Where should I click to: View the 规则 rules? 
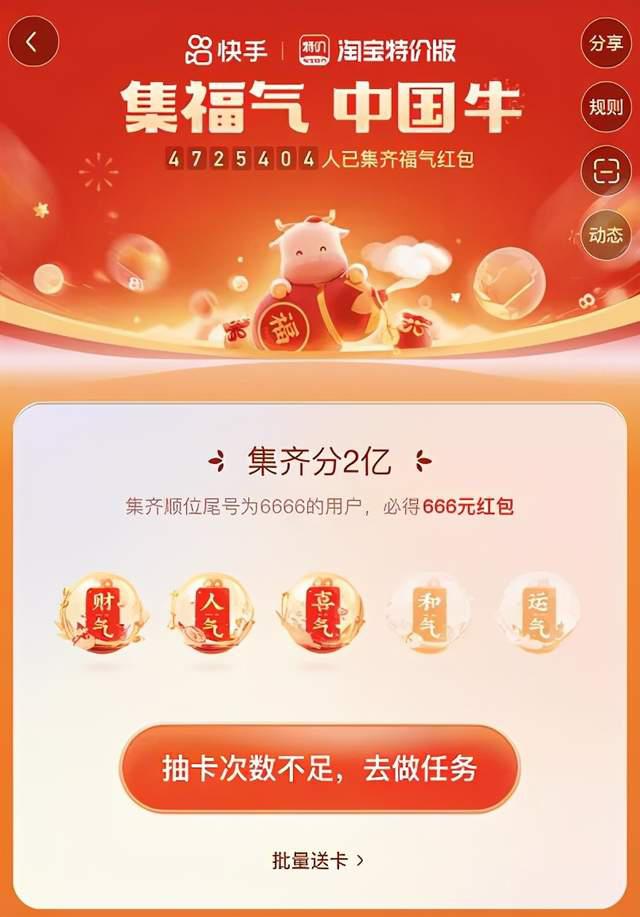[x=606, y=107]
